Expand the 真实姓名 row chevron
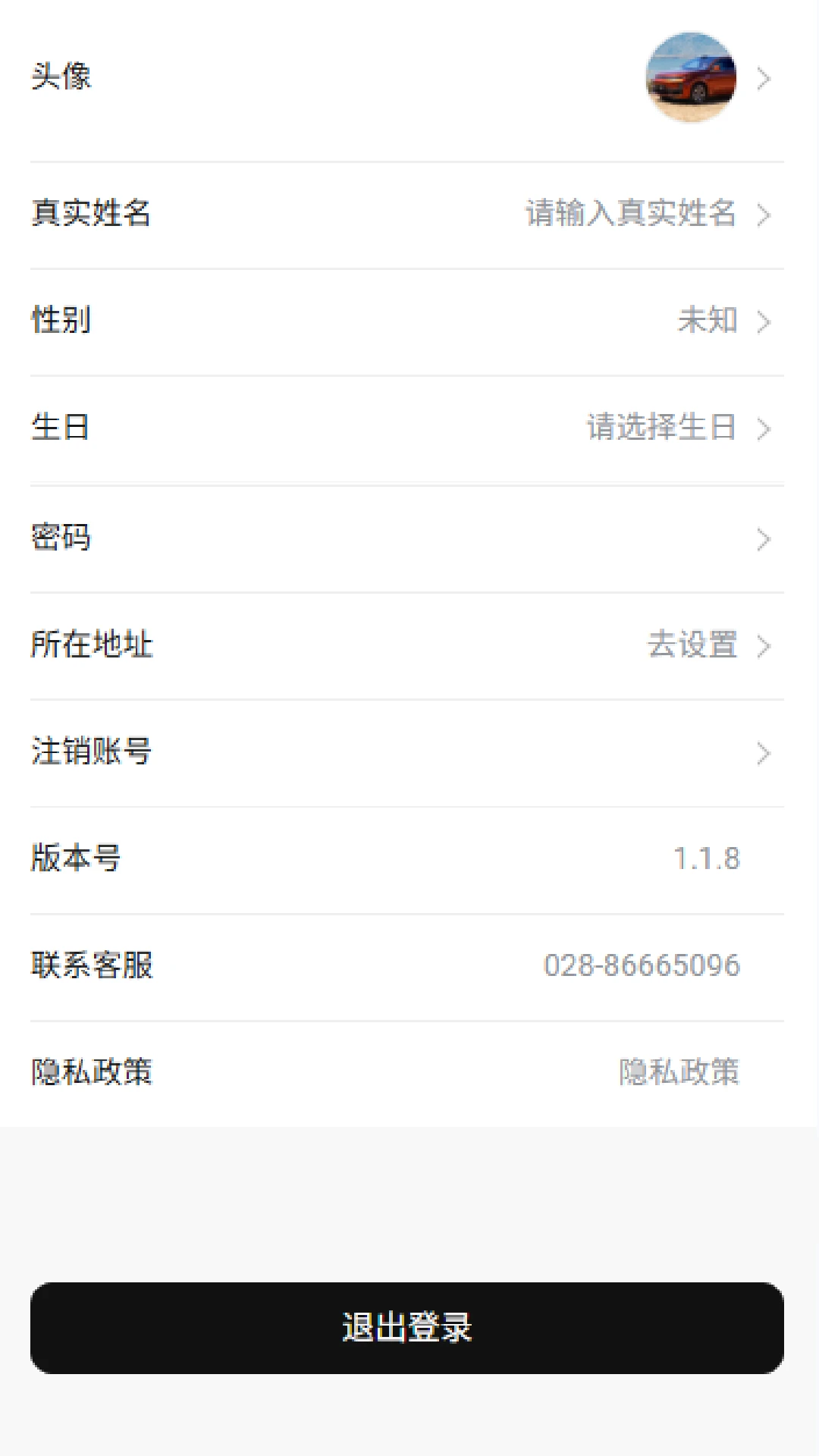 763,215
